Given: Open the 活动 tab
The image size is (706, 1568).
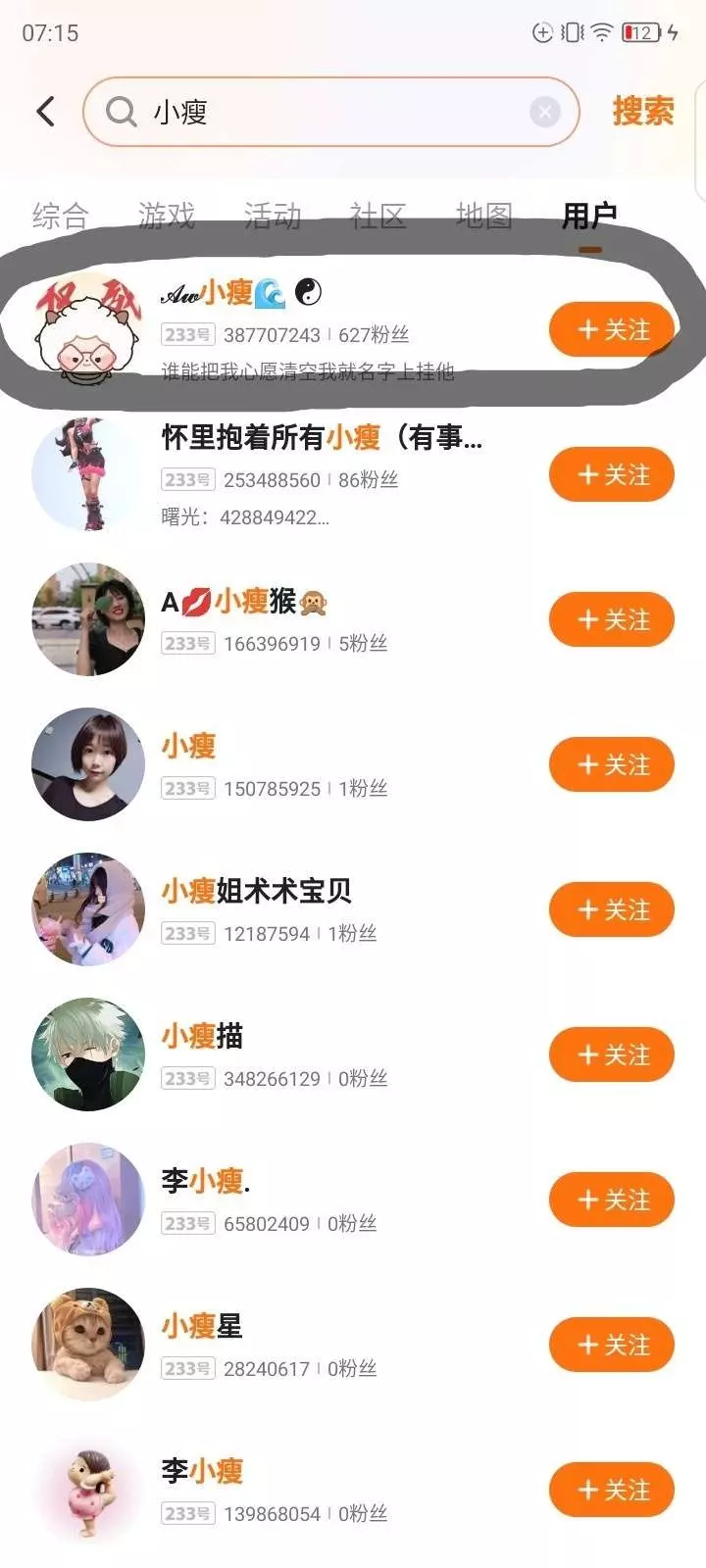Looking at the screenshot, I should [273, 216].
